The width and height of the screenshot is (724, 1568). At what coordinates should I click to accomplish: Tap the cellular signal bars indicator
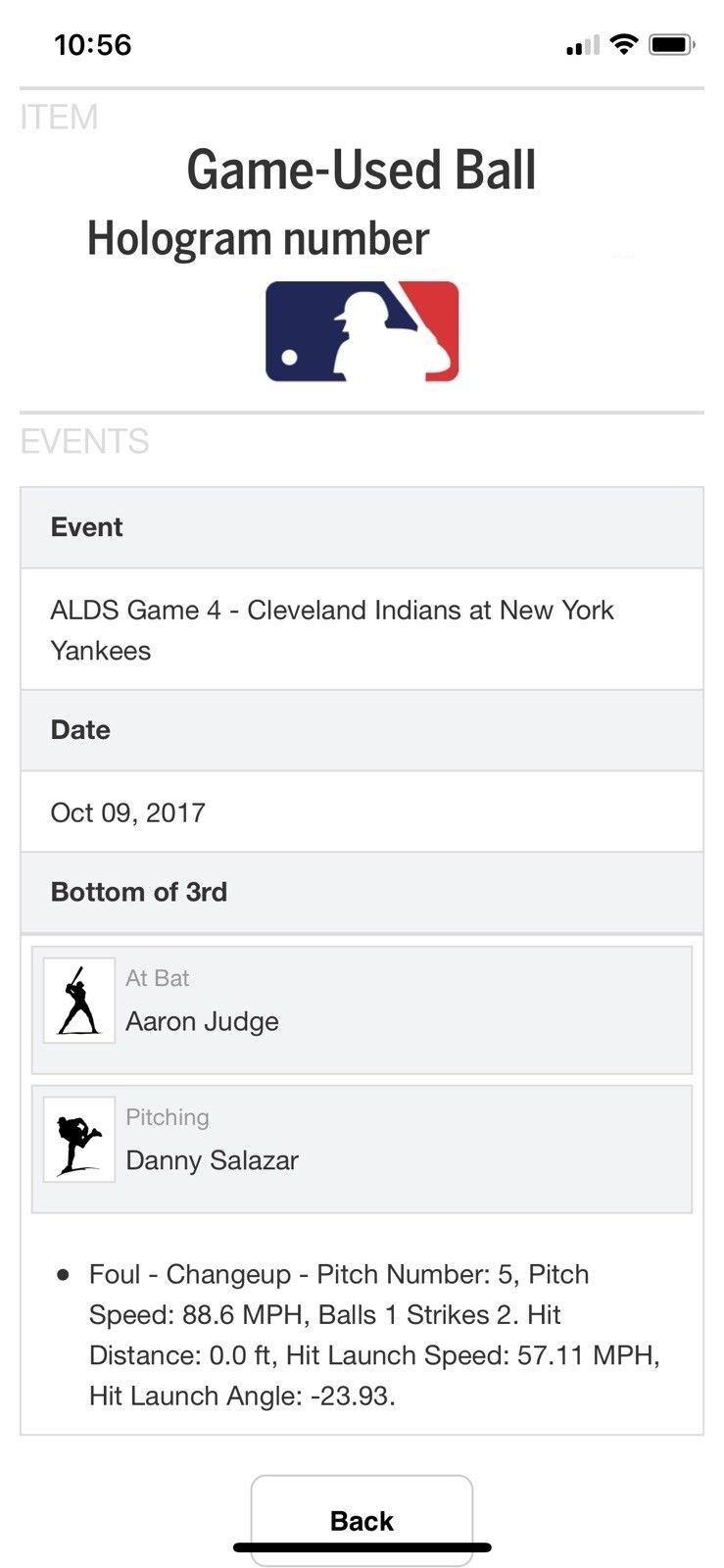coord(580,44)
